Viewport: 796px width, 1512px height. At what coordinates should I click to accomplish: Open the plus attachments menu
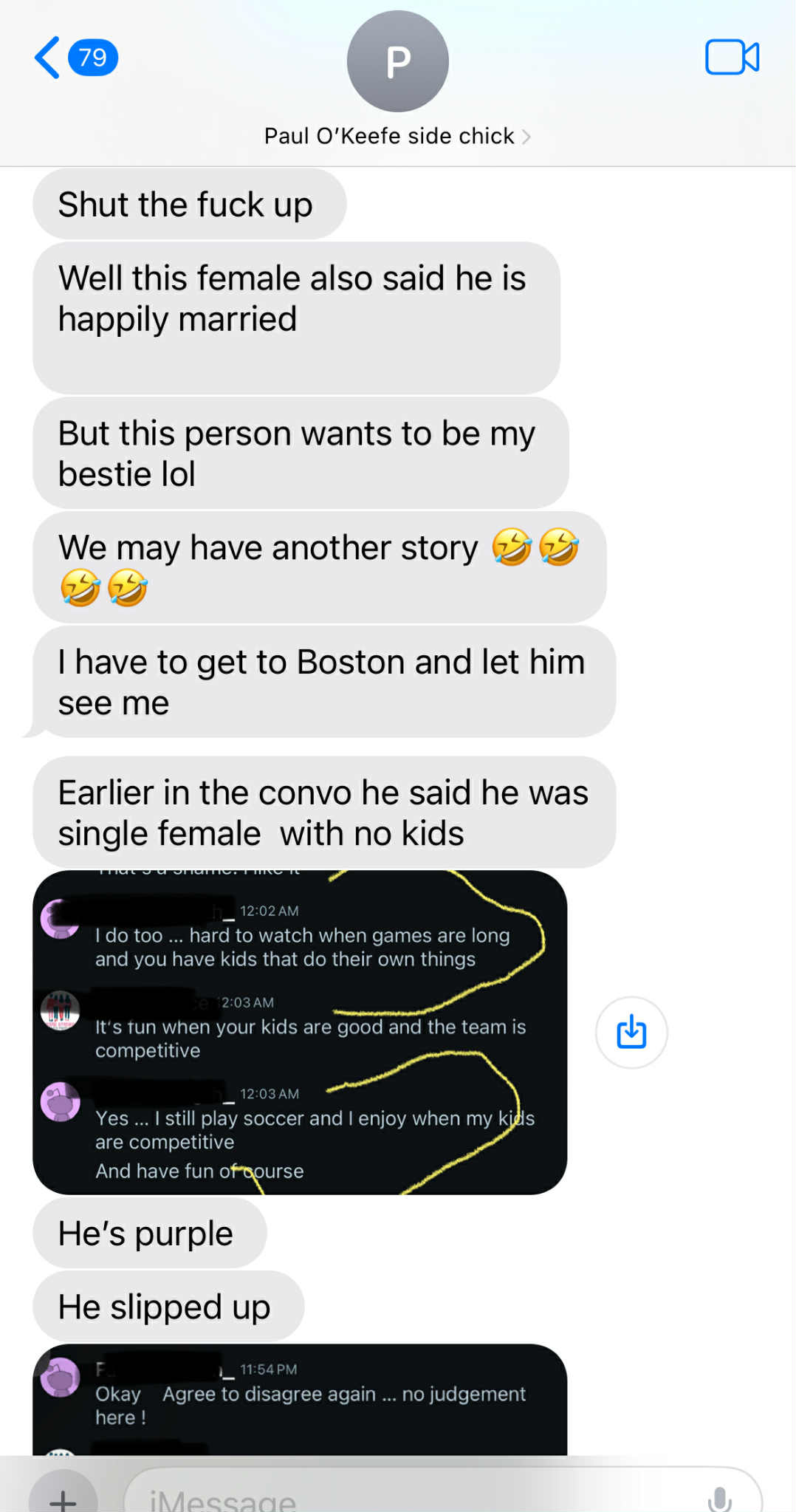(x=64, y=1497)
